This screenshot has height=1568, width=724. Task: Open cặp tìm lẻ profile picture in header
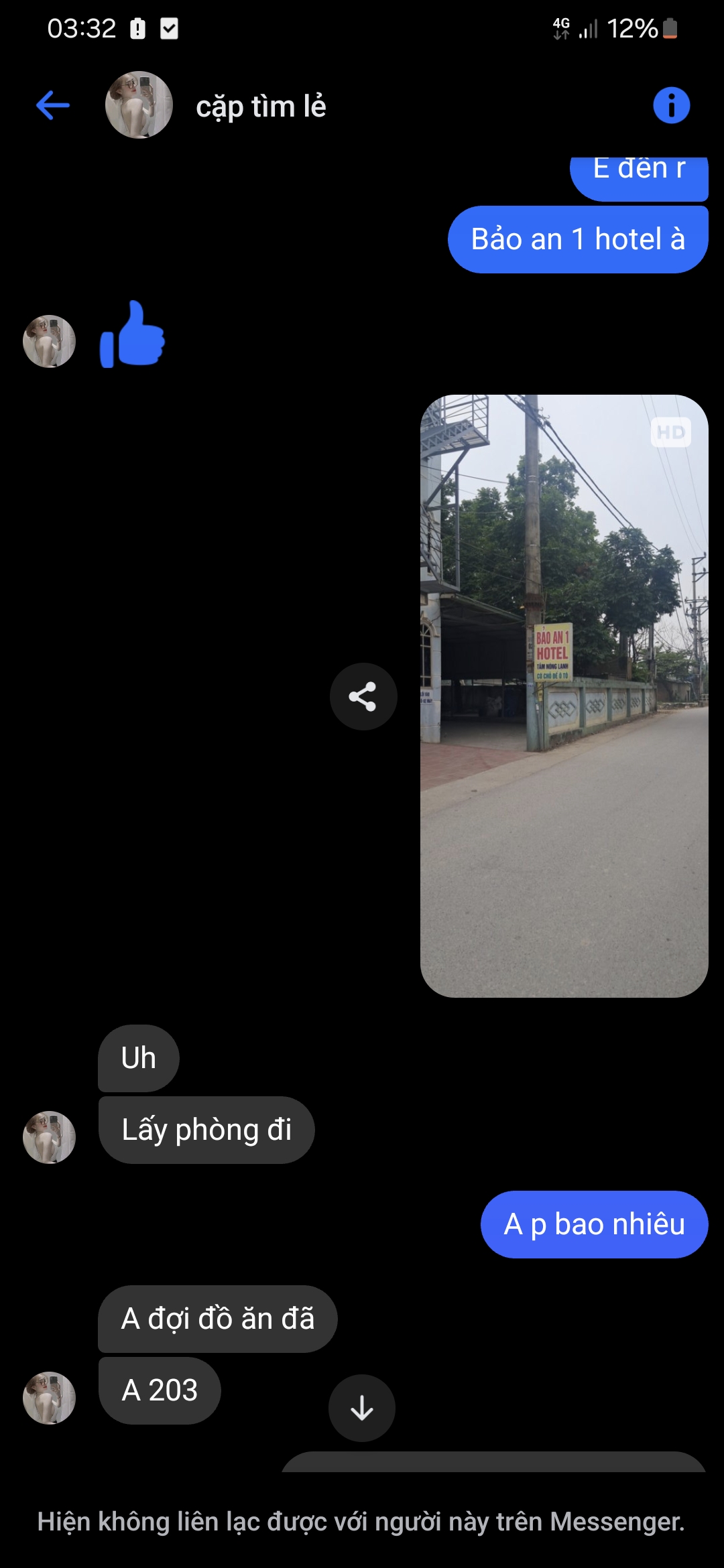139,105
